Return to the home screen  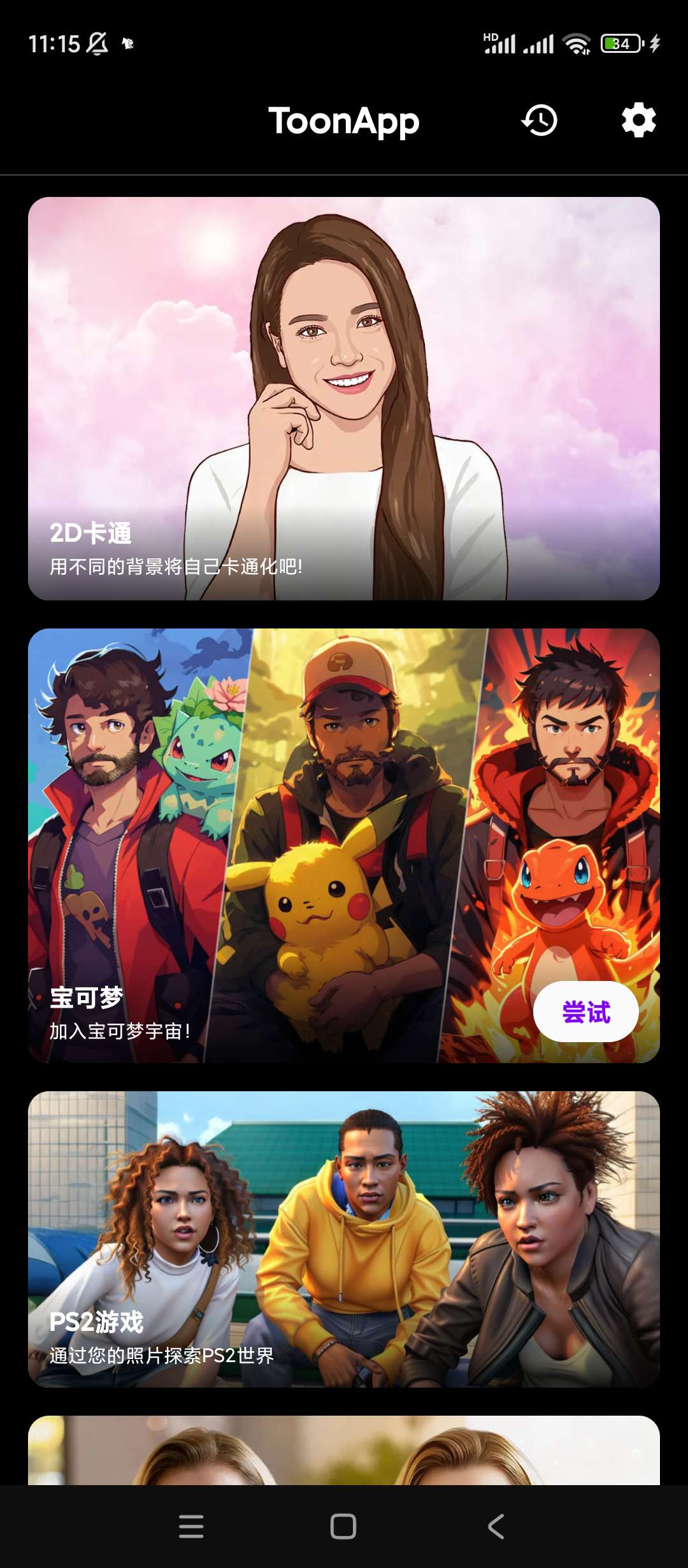pyautogui.click(x=343, y=1527)
